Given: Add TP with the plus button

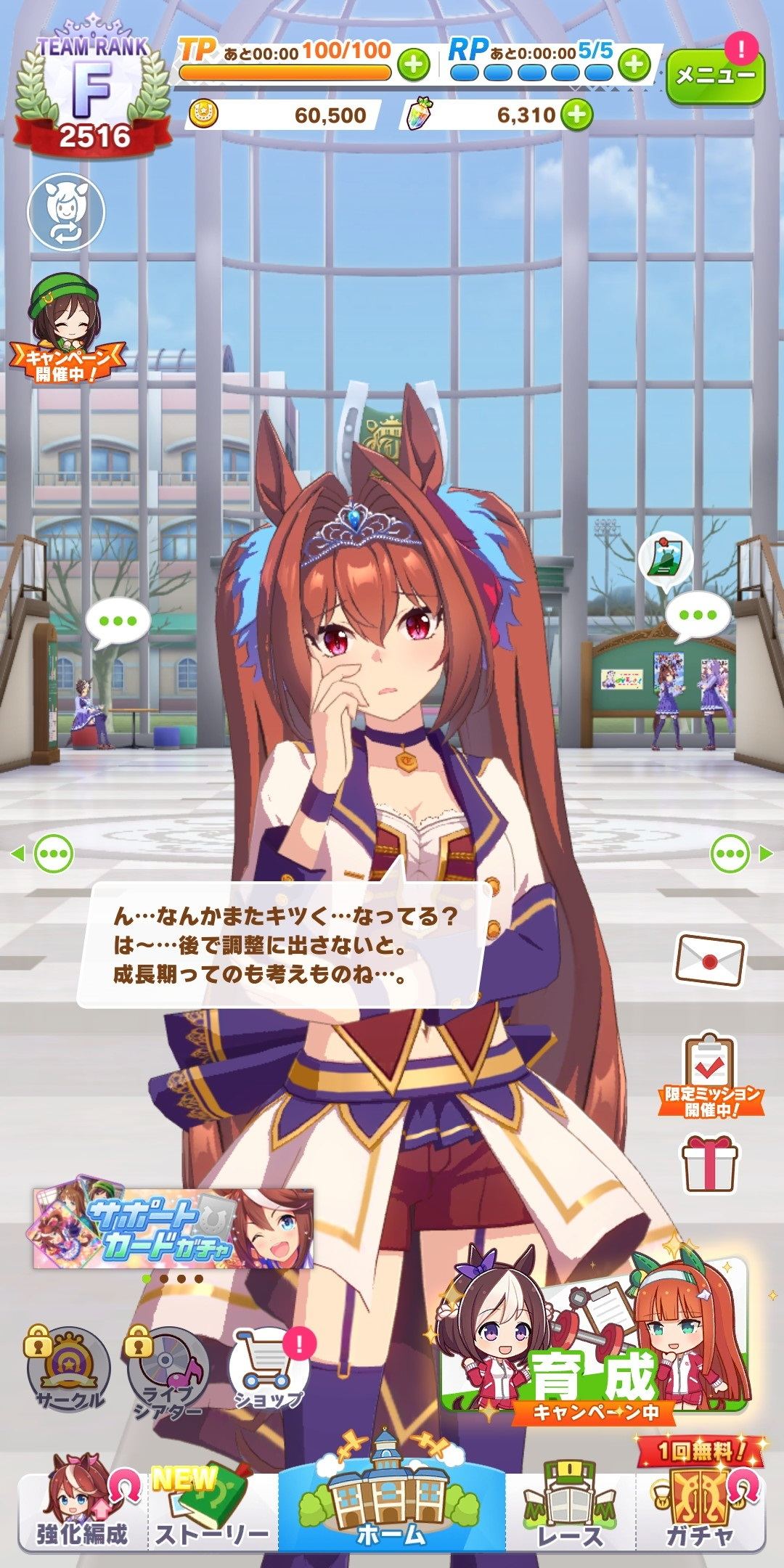Looking at the screenshot, I should pyautogui.click(x=414, y=65).
